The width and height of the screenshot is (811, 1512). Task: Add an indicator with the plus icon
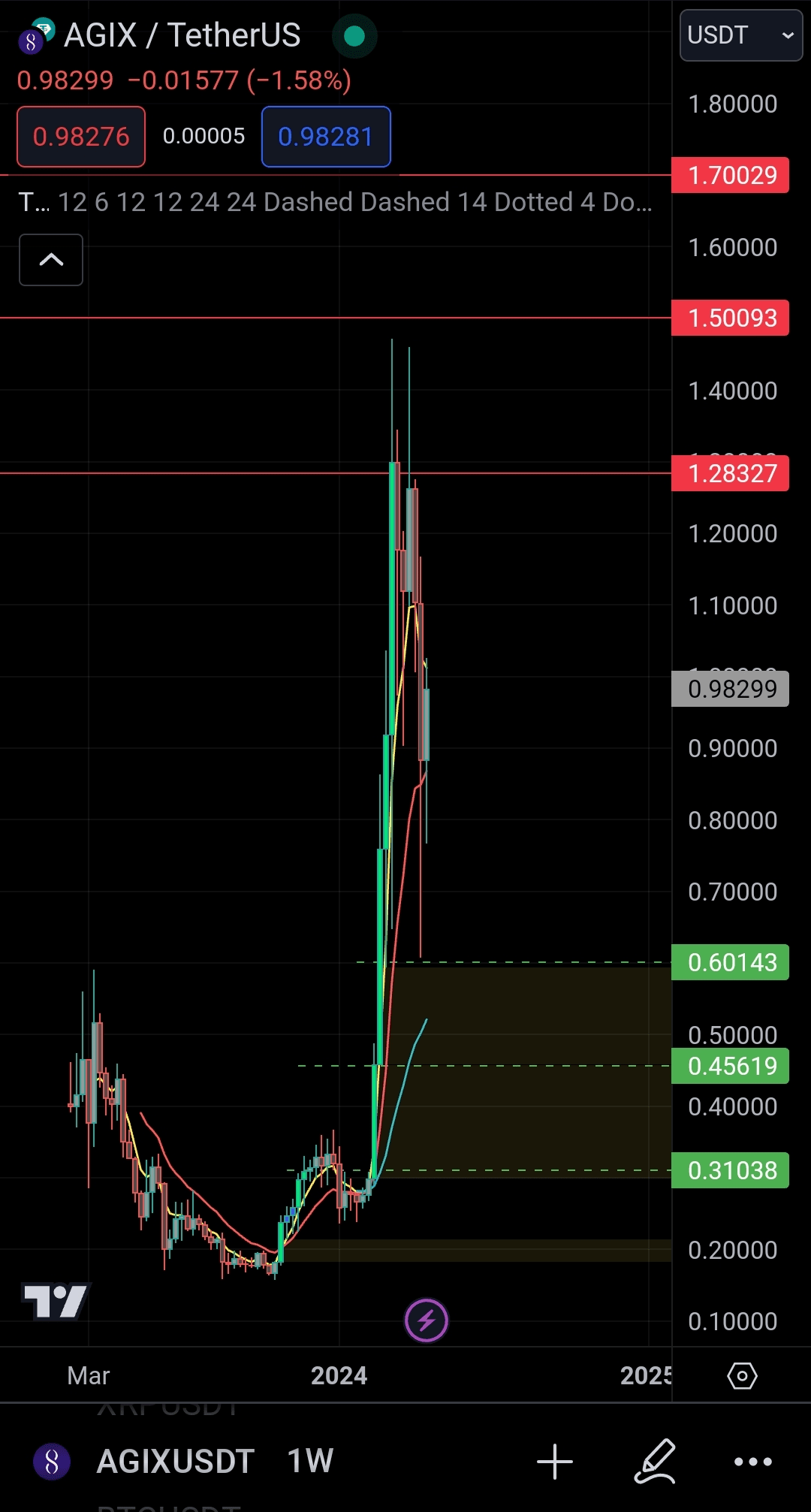coord(555,1462)
